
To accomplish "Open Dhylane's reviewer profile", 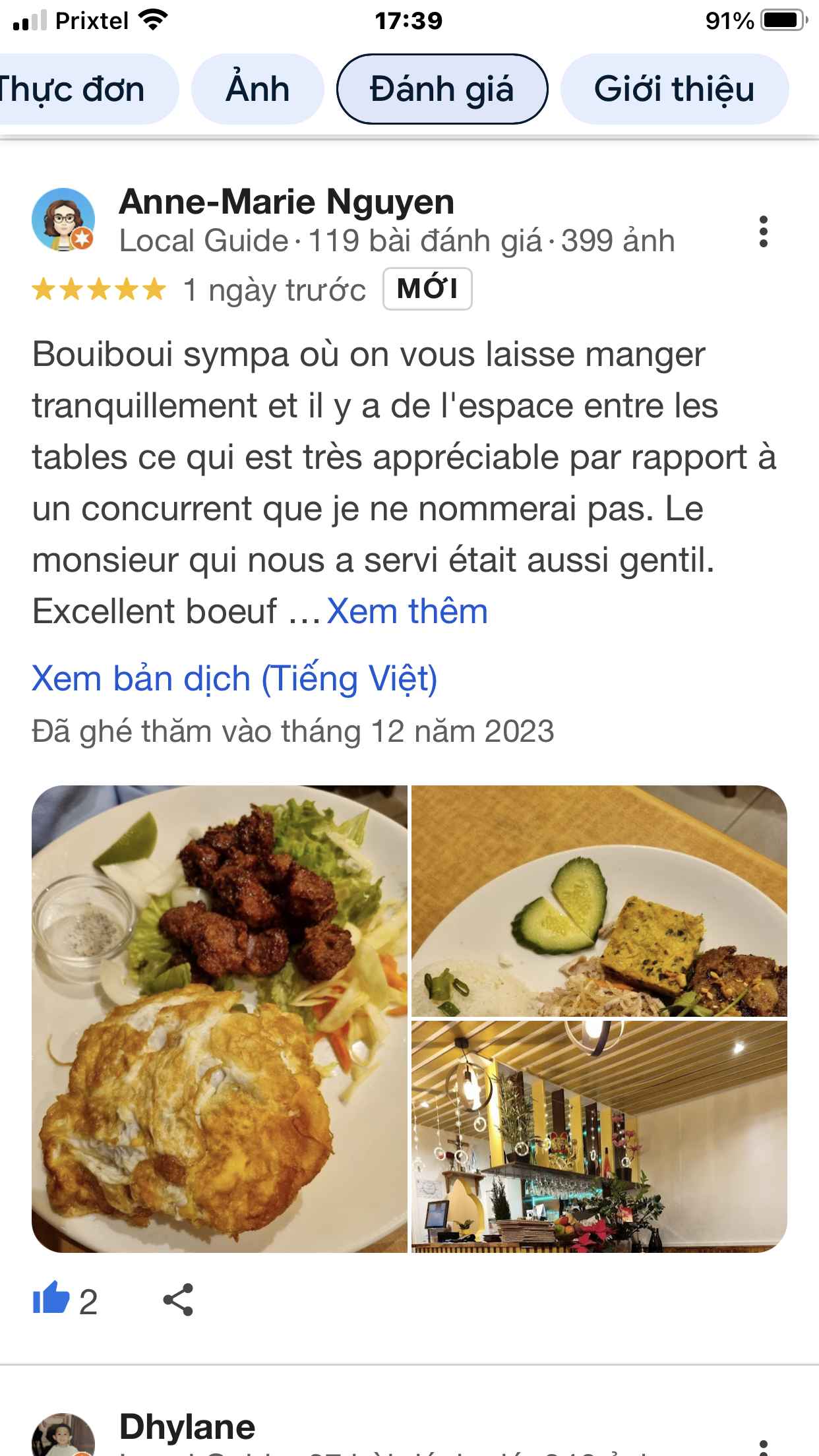I will pyautogui.click(x=187, y=1427).
